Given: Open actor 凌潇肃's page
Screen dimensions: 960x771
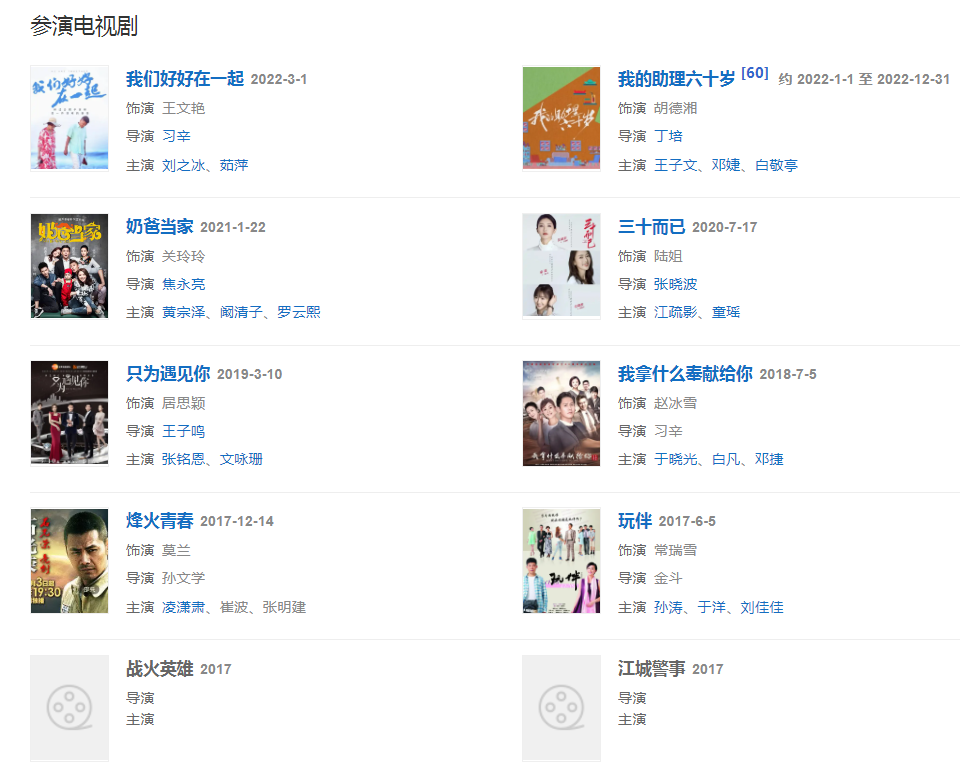Looking at the screenshot, I should [x=184, y=607].
